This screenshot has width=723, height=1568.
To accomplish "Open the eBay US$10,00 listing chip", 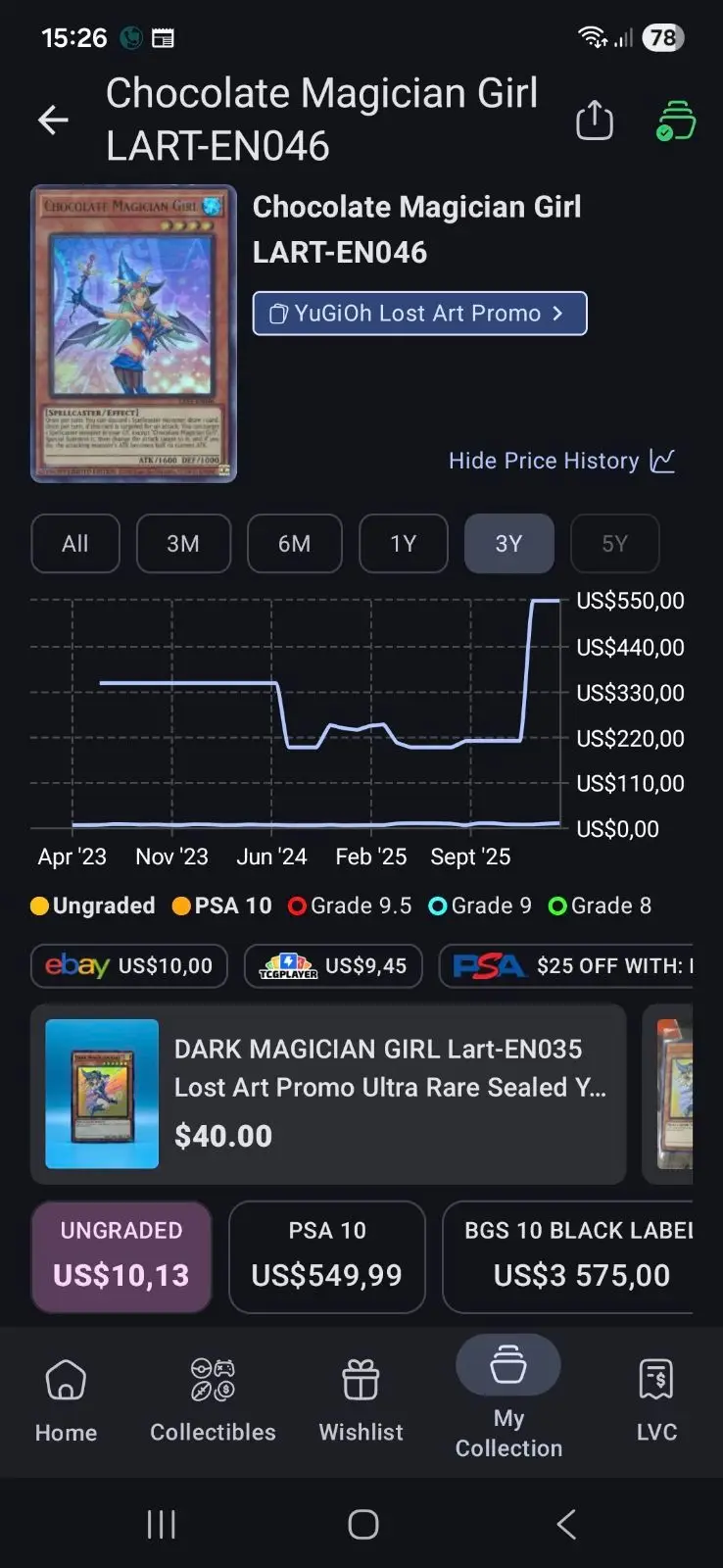I will [x=129, y=966].
